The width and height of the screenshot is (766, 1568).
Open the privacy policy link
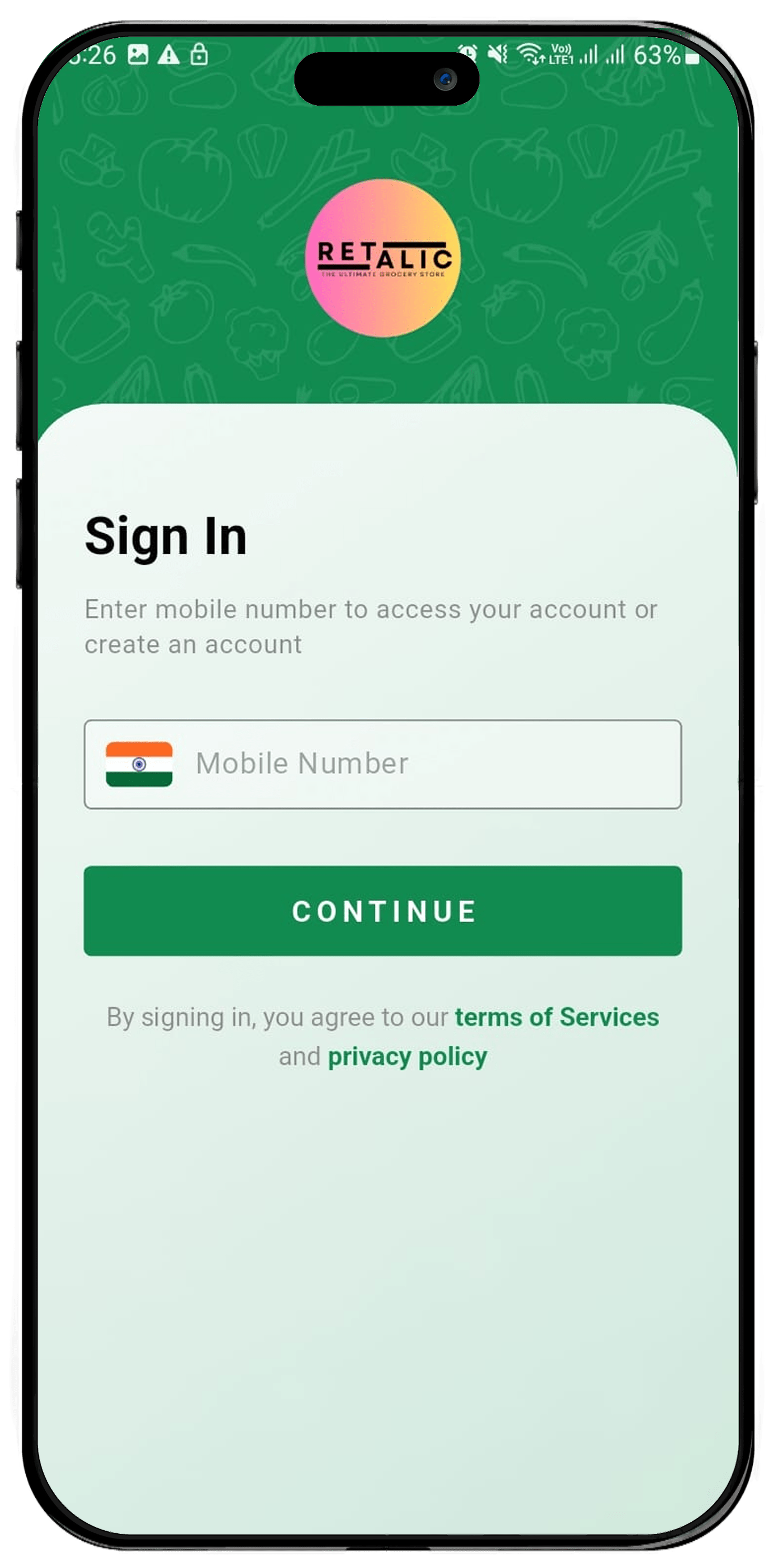[x=407, y=1056]
